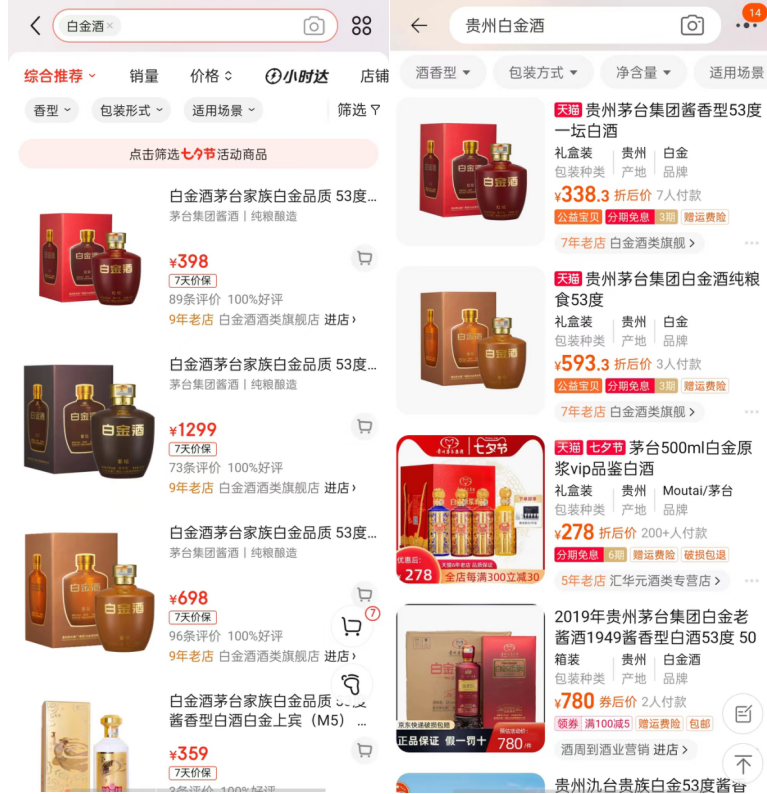Expand the 酒香型 filter
The width and height of the screenshot is (767, 794).
443,72
